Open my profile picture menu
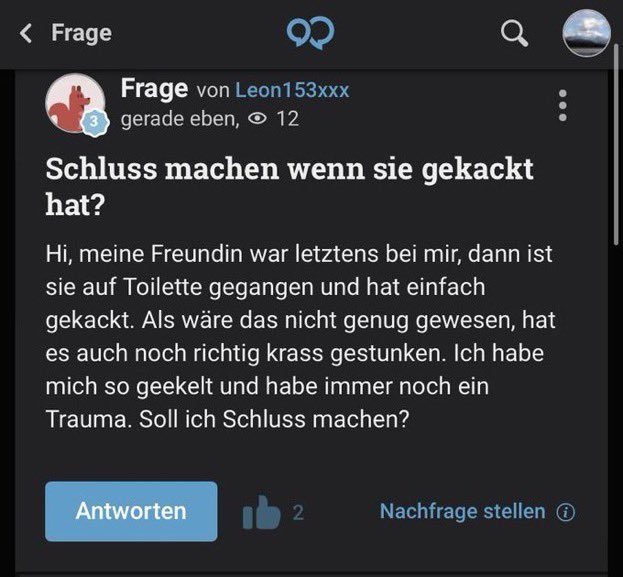Screen dimensions: 623x577 (586, 33)
